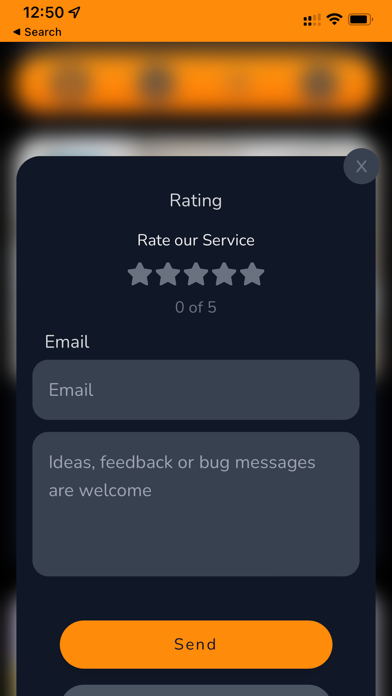Viewport: 392px width, 696px height.
Task: Focus the Email input field
Action: click(x=196, y=390)
